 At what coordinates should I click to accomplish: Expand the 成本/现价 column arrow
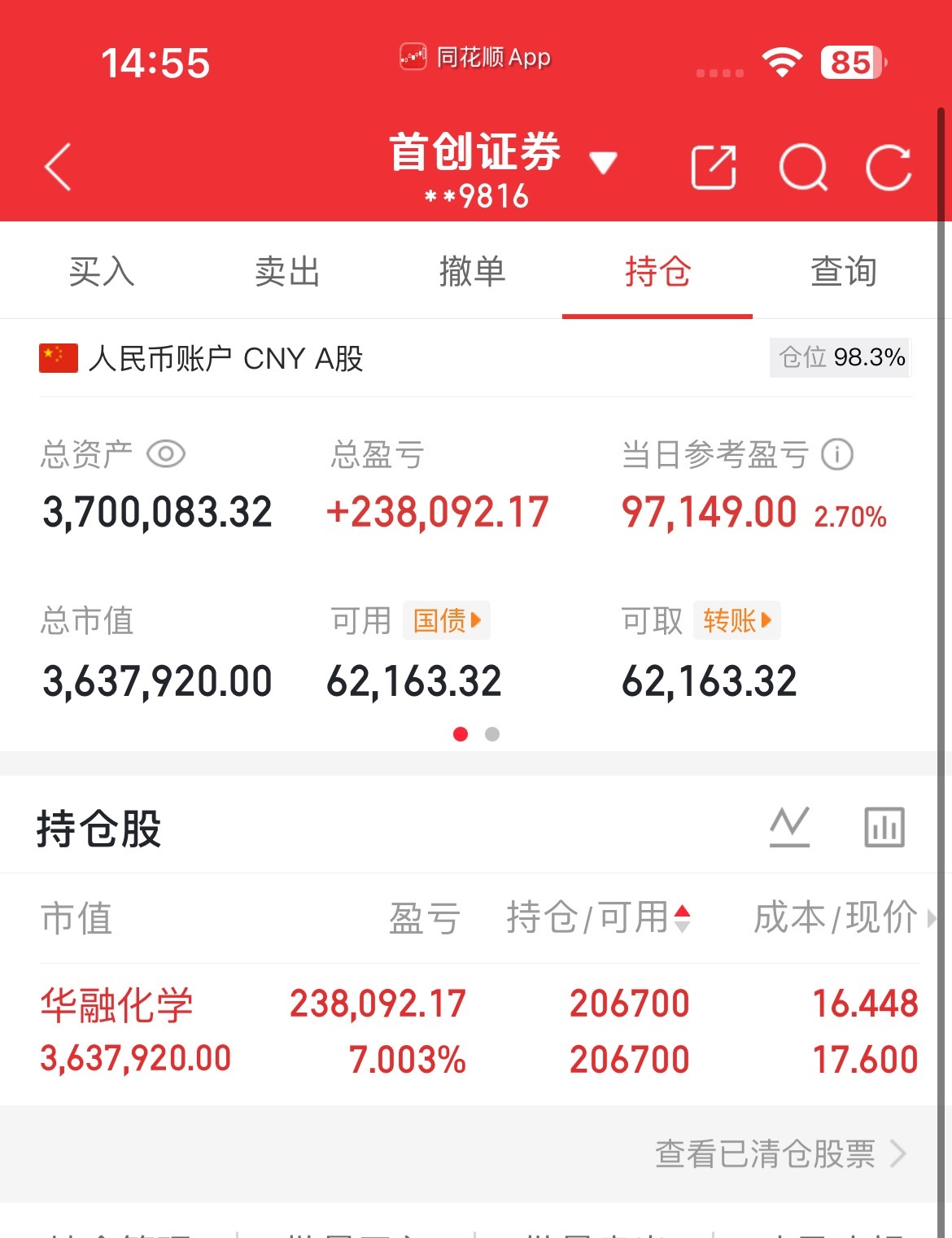(934, 918)
